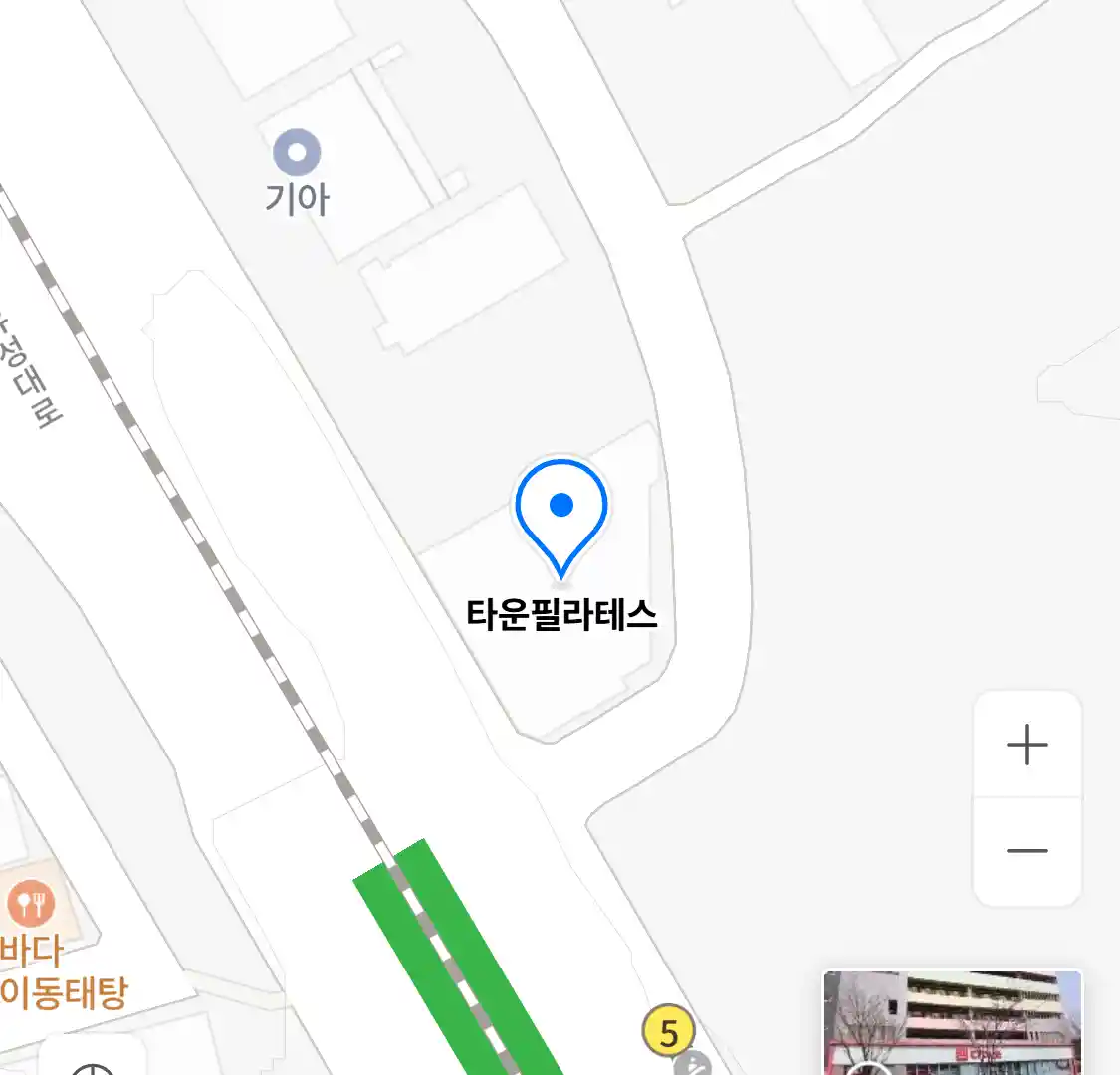Select the 기아 place marker
The image size is (1120, 1075).
297,153
